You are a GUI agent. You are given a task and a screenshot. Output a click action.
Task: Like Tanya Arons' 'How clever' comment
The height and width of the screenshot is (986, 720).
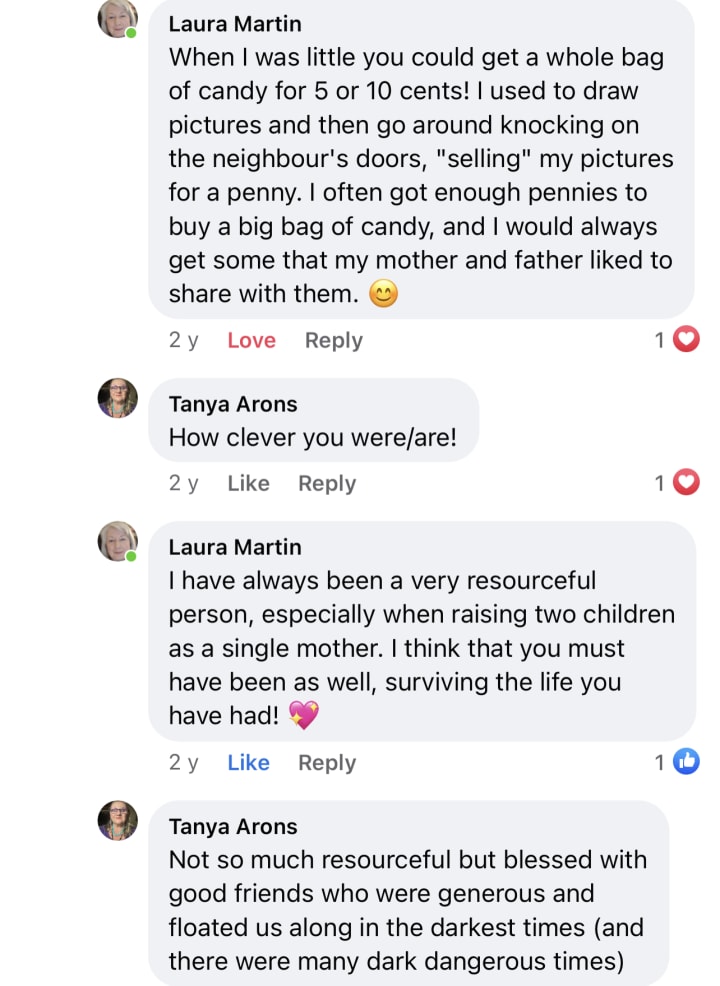248,483
